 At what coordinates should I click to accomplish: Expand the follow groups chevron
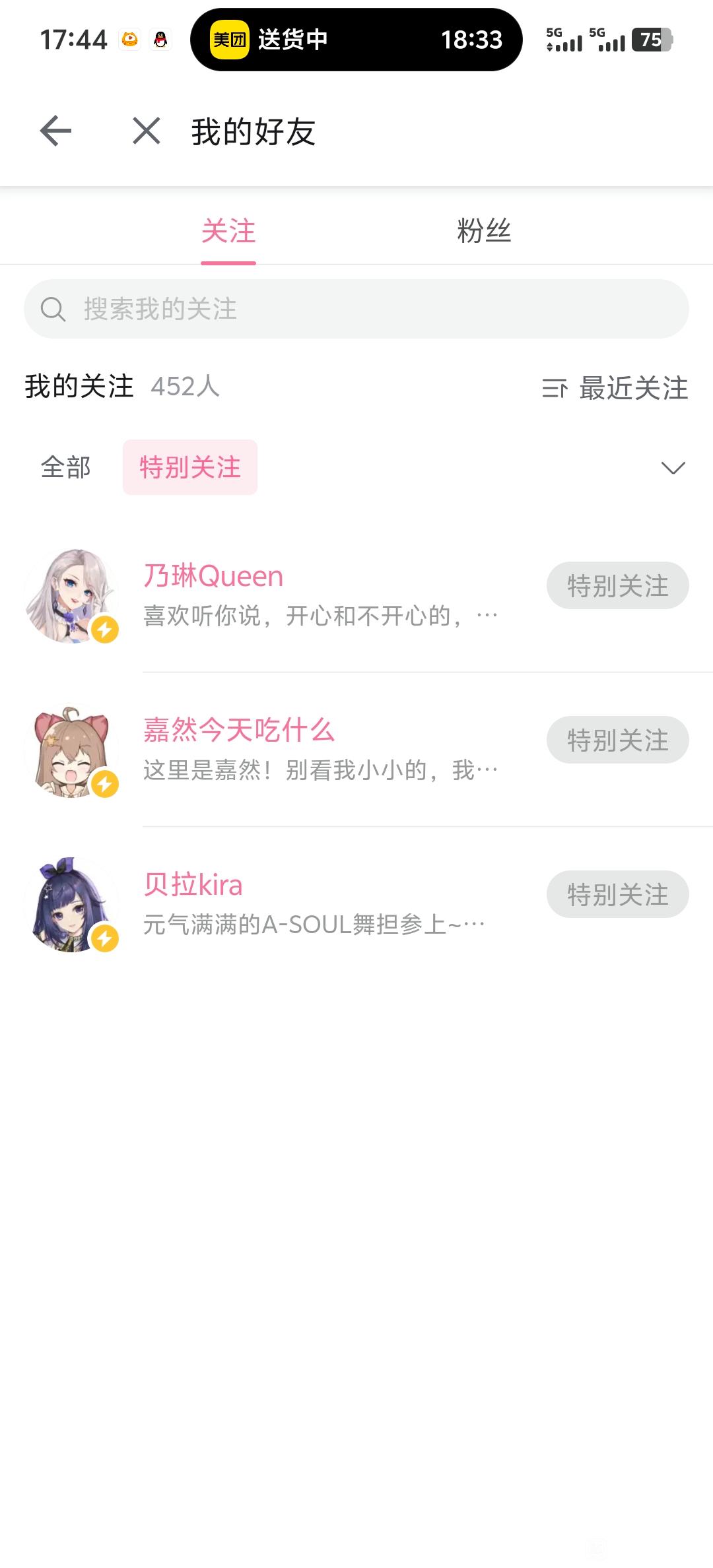coord(673,468)
